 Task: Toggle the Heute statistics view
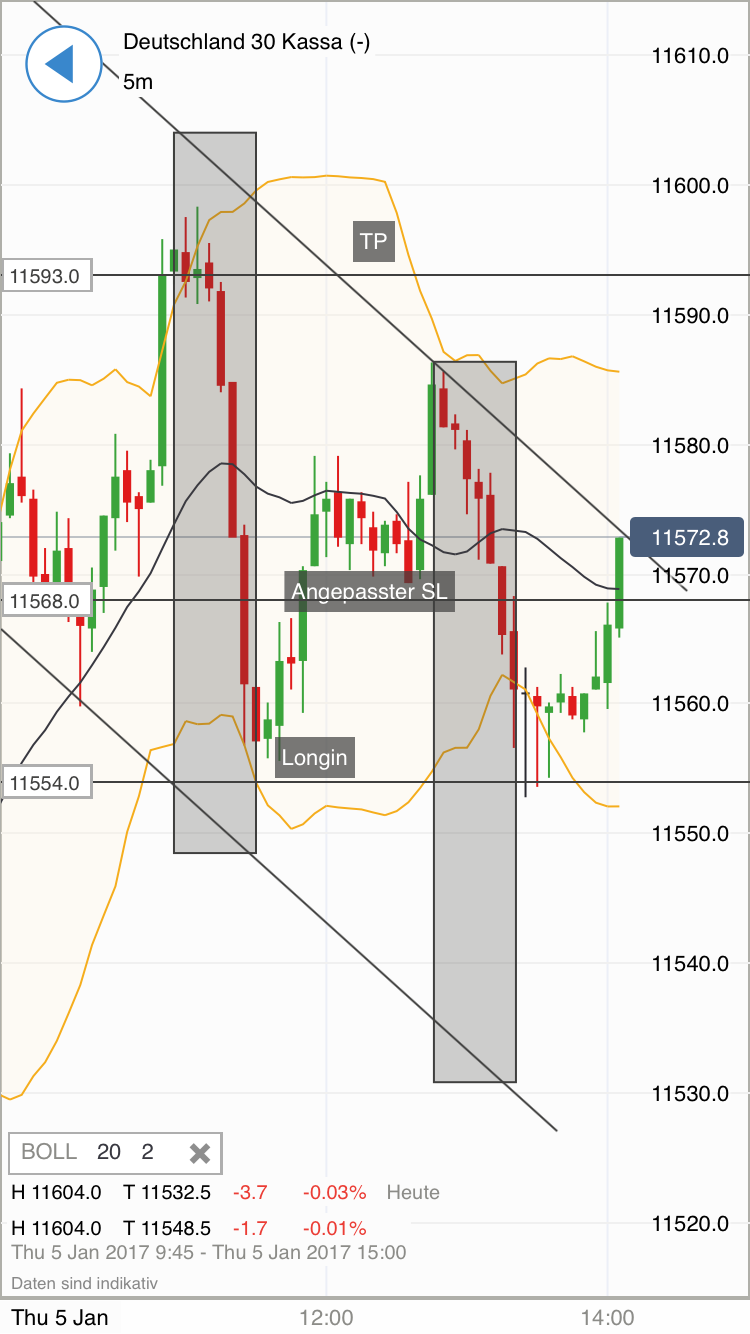click(411, 1192)
